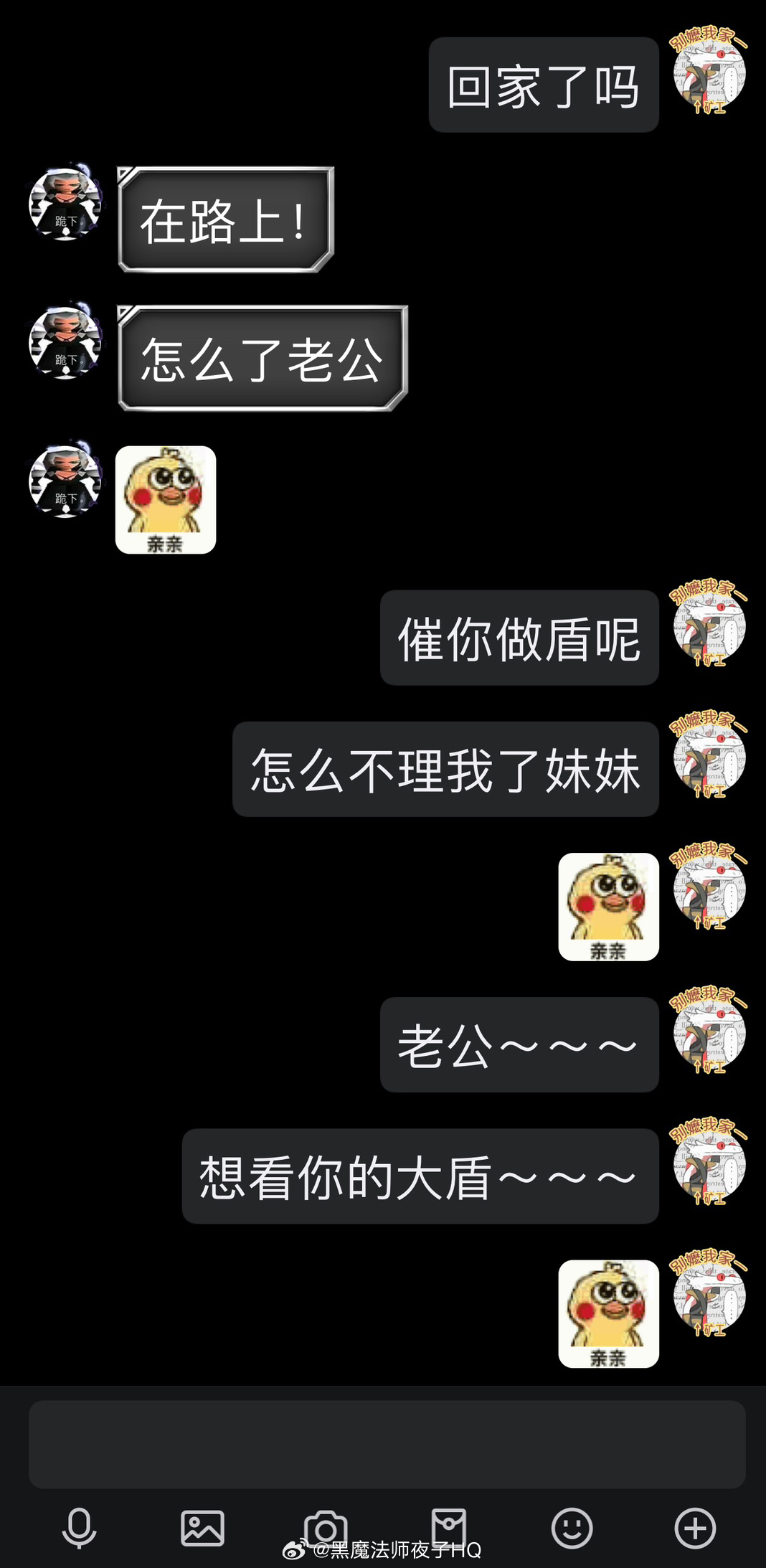Open the emoji sticker panel
This screenshot has width=766, height=1568.
(572, 1527)
